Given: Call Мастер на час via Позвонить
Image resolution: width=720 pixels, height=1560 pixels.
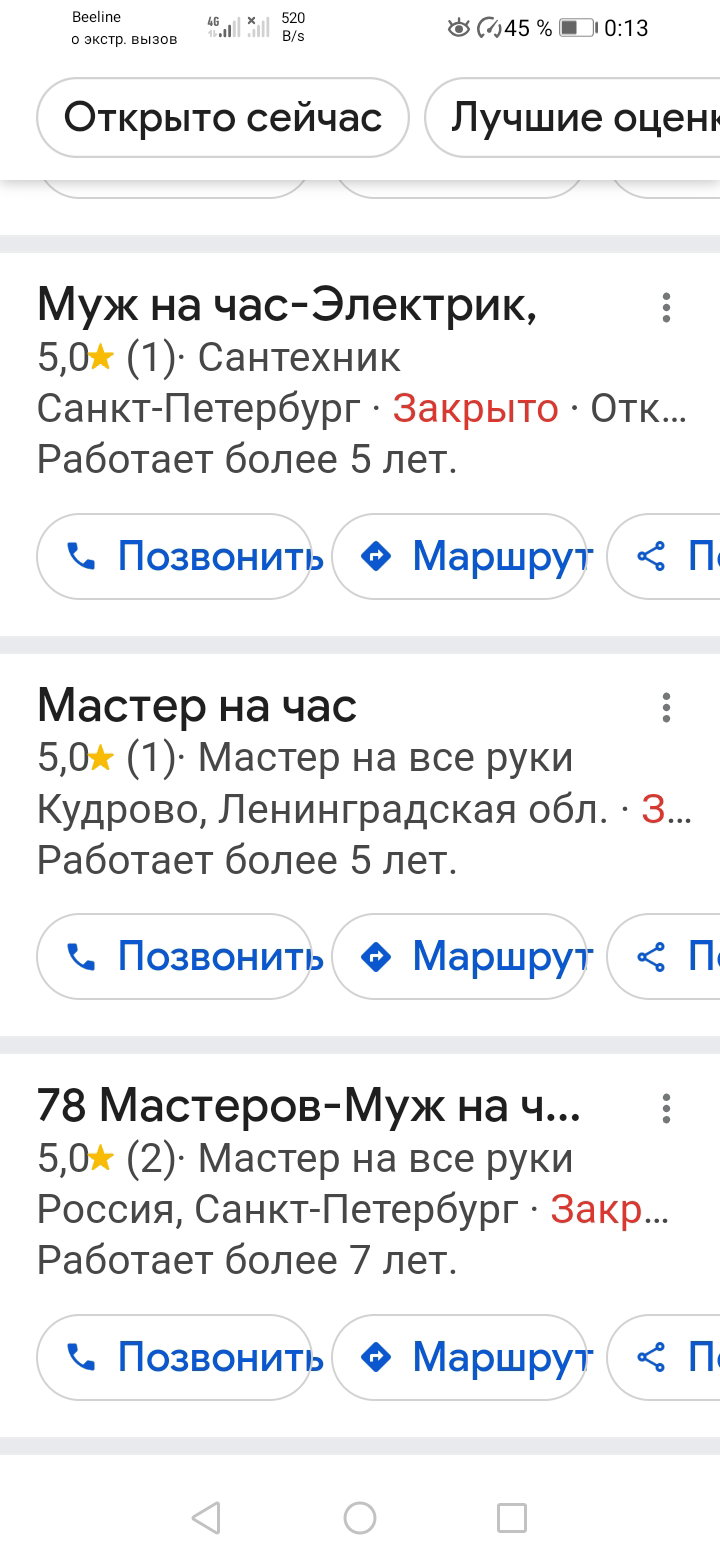Looking at the screenshot, I should pos(175,956).
